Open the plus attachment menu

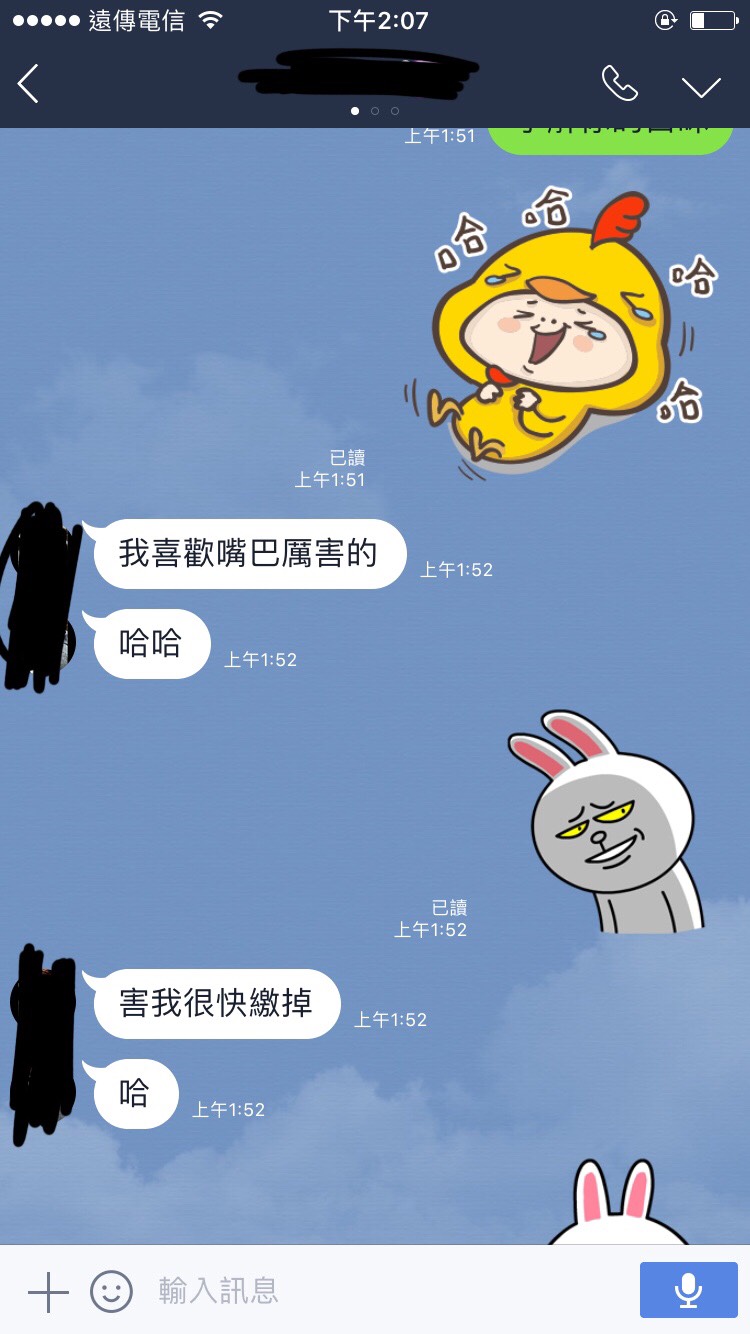pyautogui.click(x=47, y=1291)
